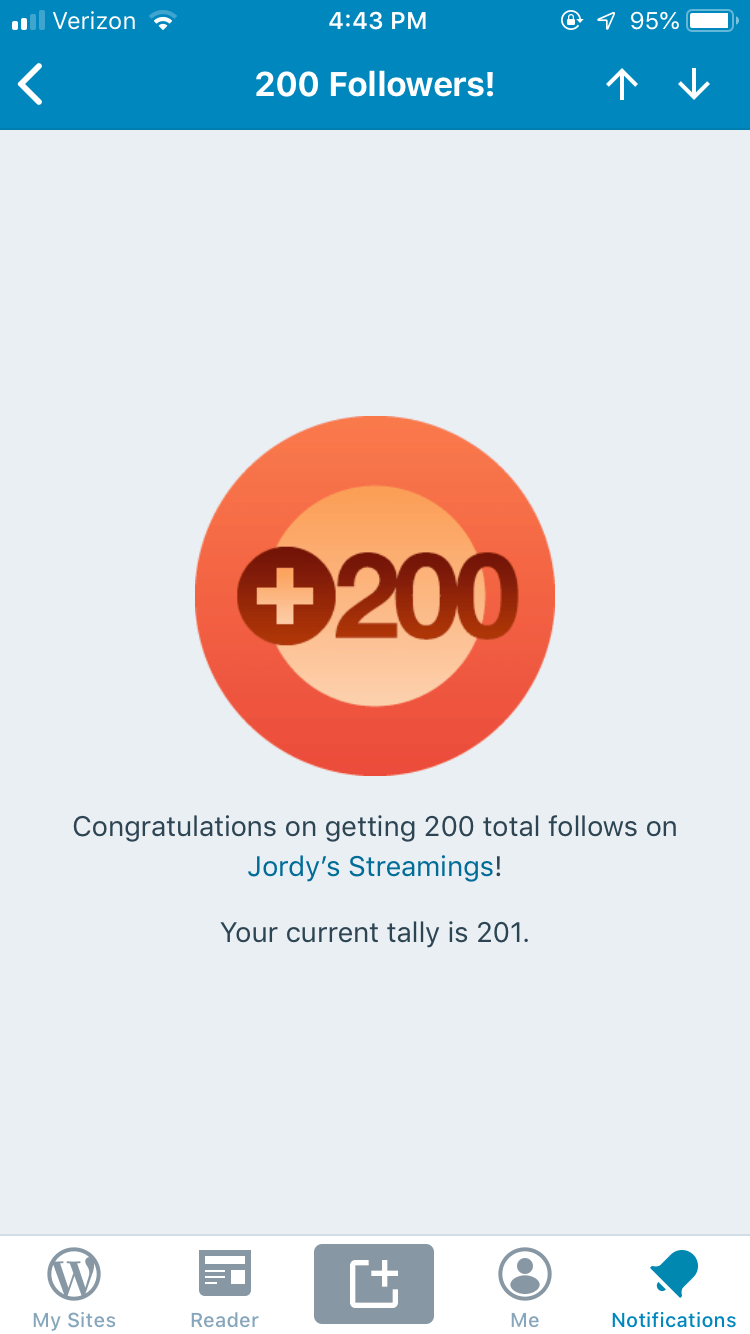
Task: Go back to the notifications list
Action: click(x=32, y=85)
